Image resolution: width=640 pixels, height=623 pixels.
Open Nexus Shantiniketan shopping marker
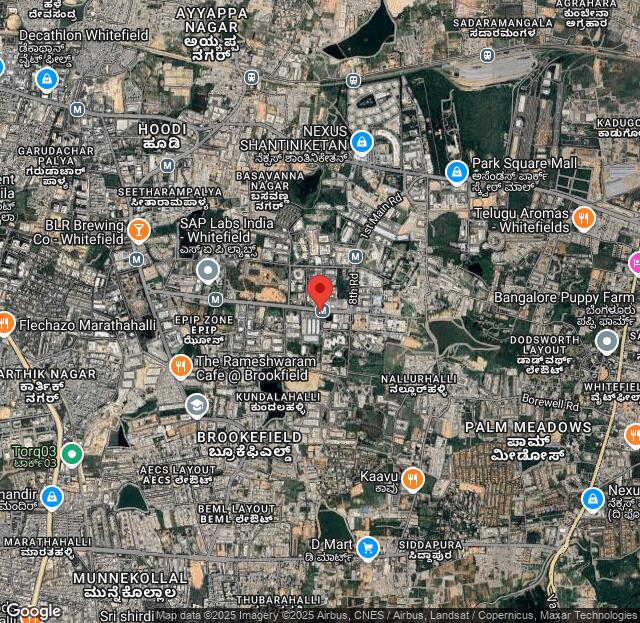[362, 143]
